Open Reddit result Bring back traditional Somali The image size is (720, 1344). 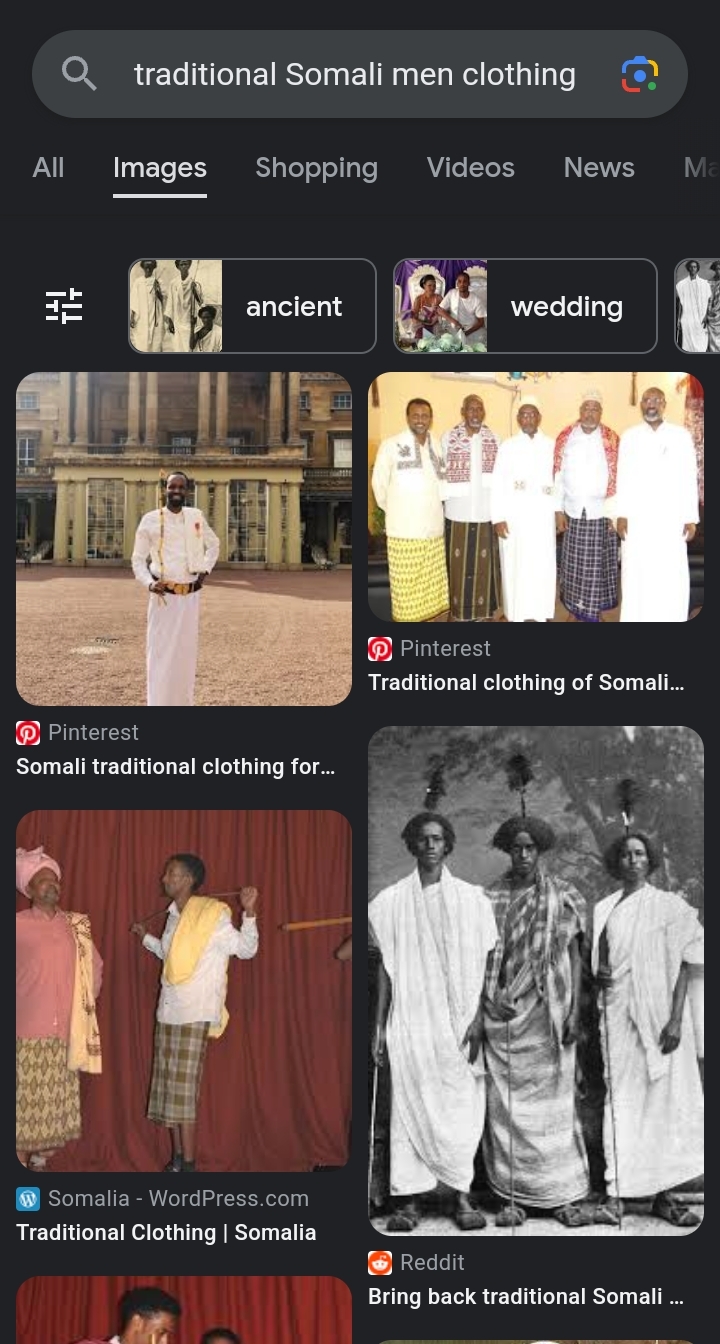coord(536,980)
